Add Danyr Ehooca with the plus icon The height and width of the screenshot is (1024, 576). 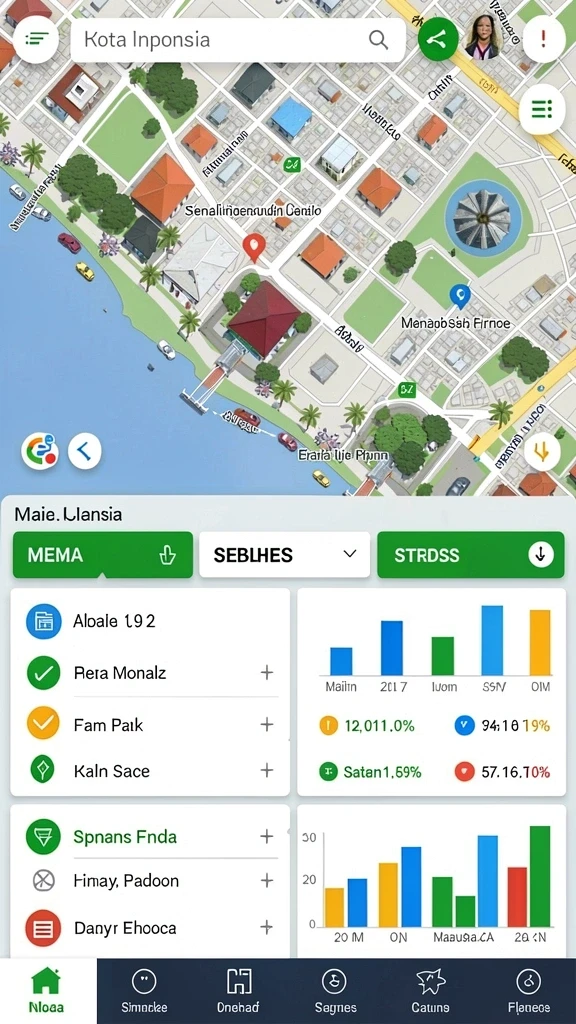pos(266,927)
